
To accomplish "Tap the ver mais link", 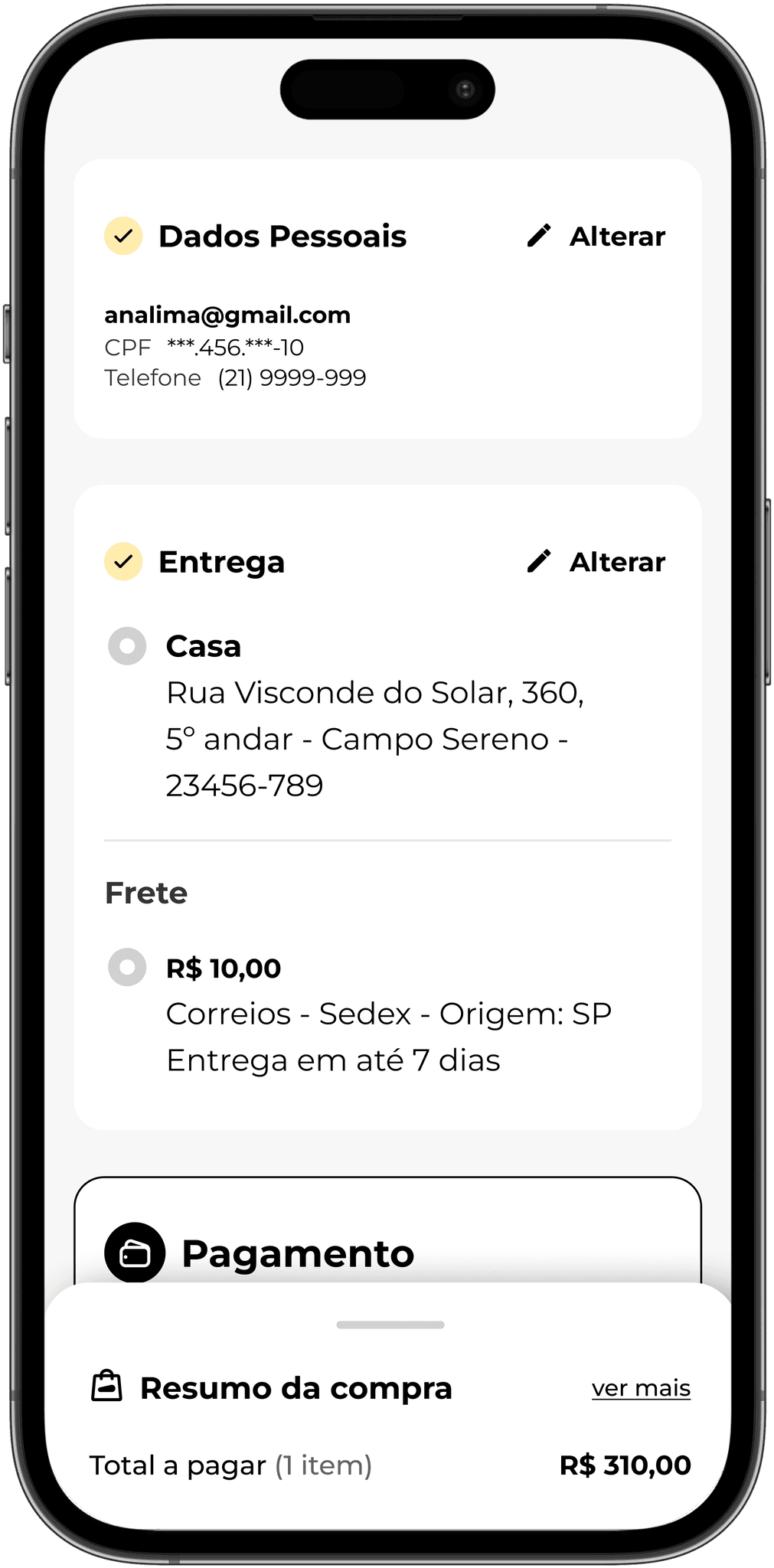I will click(x=641, y=1388).
